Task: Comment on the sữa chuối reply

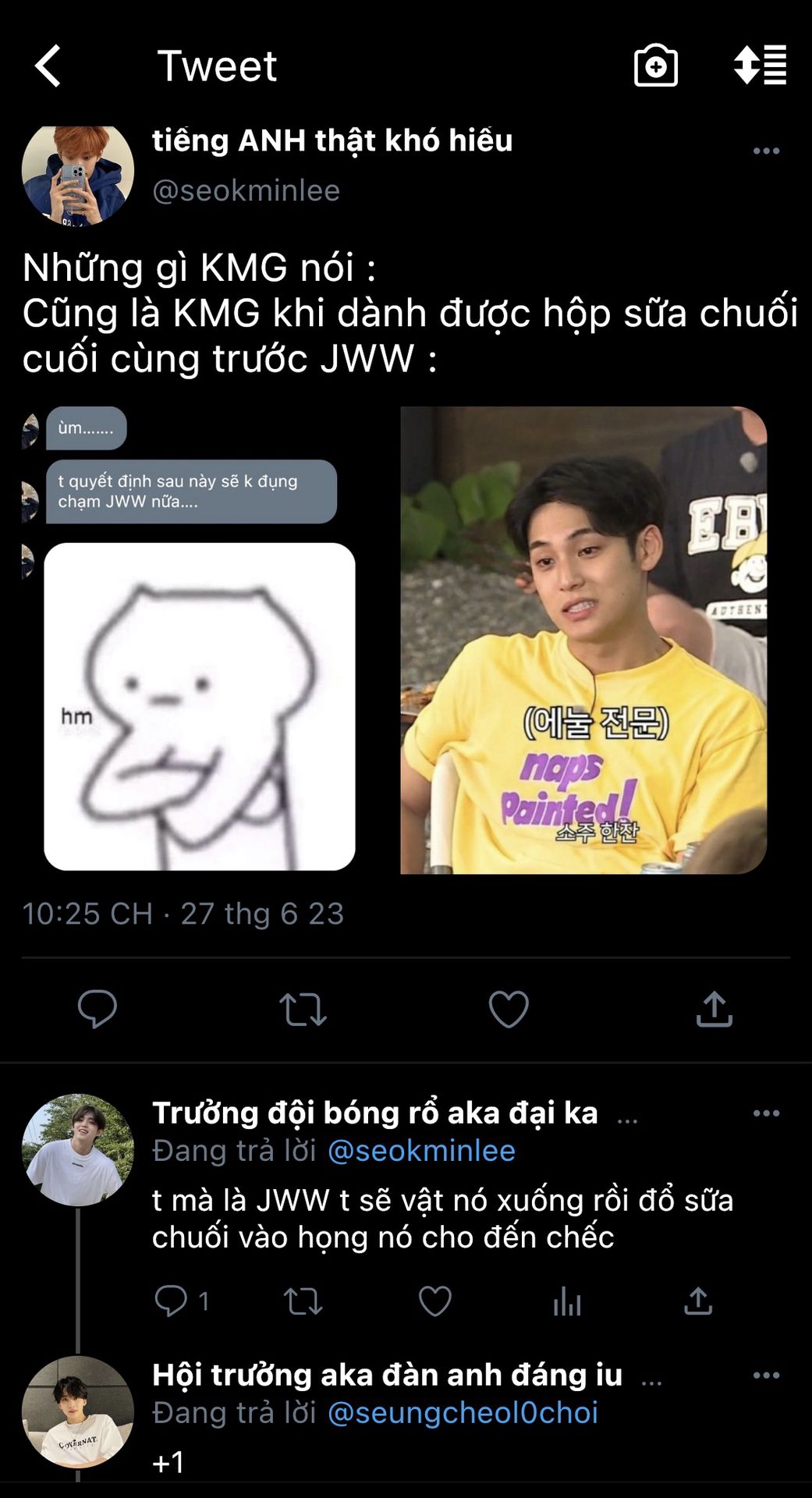Action: click(181, 1301)
